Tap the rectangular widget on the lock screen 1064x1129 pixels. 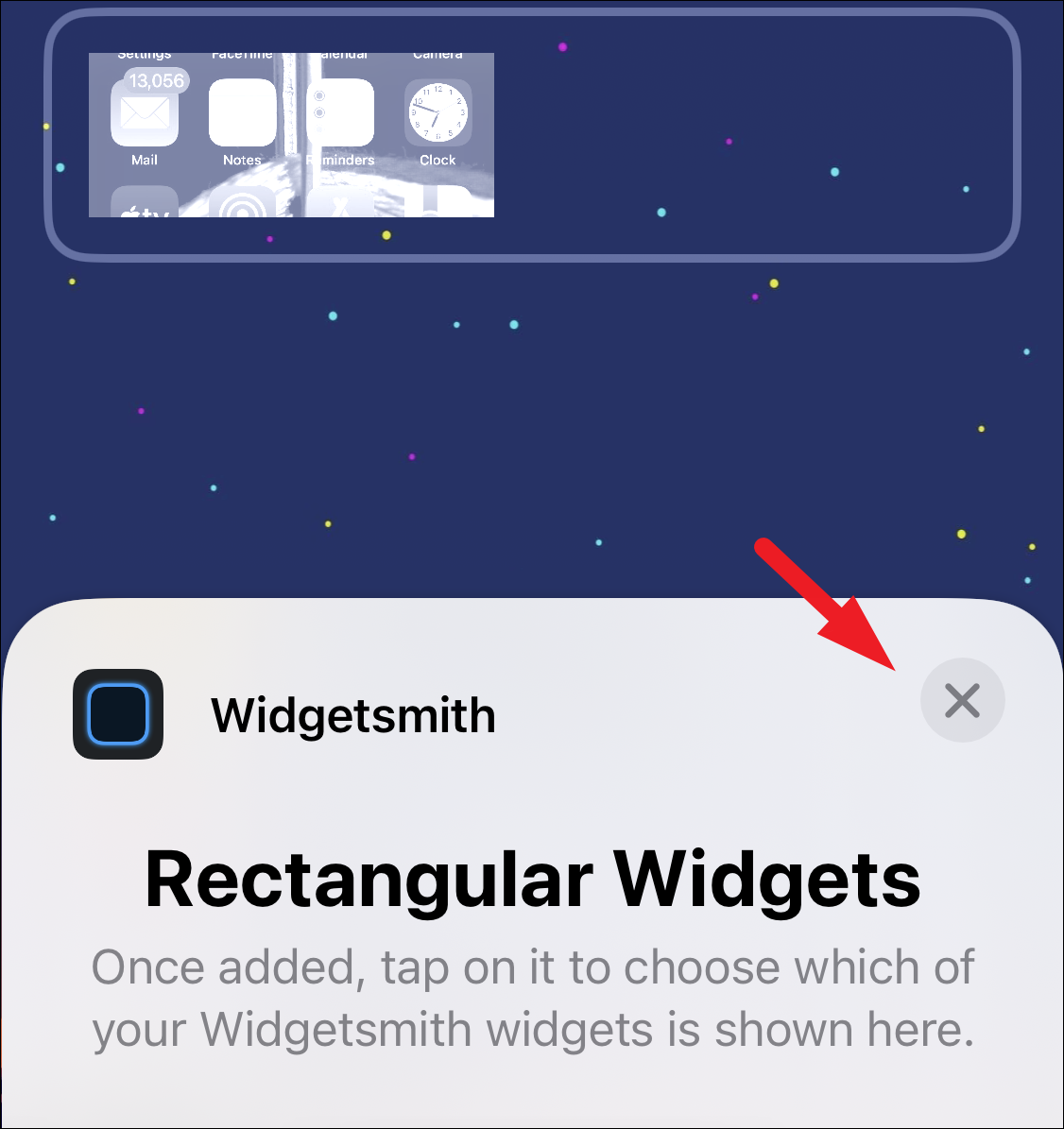(x=291, y=135)
